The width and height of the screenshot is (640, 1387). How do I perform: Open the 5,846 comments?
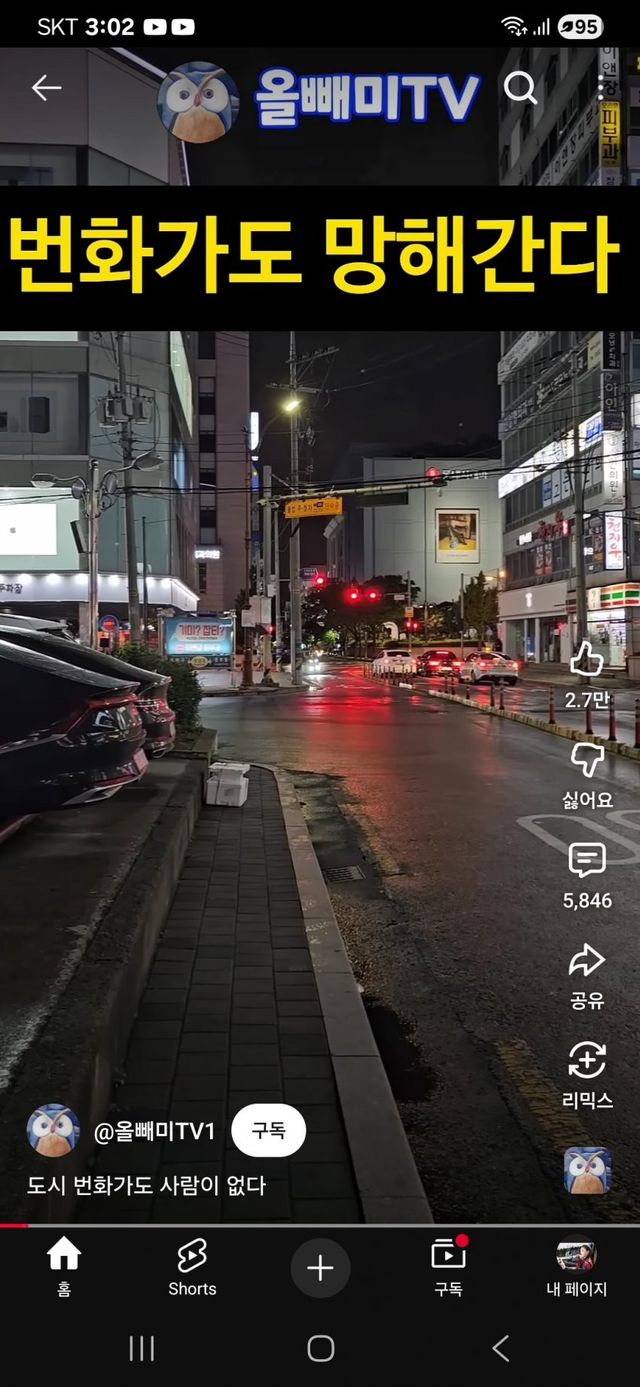pyautogui.click(x=587, y=861)
